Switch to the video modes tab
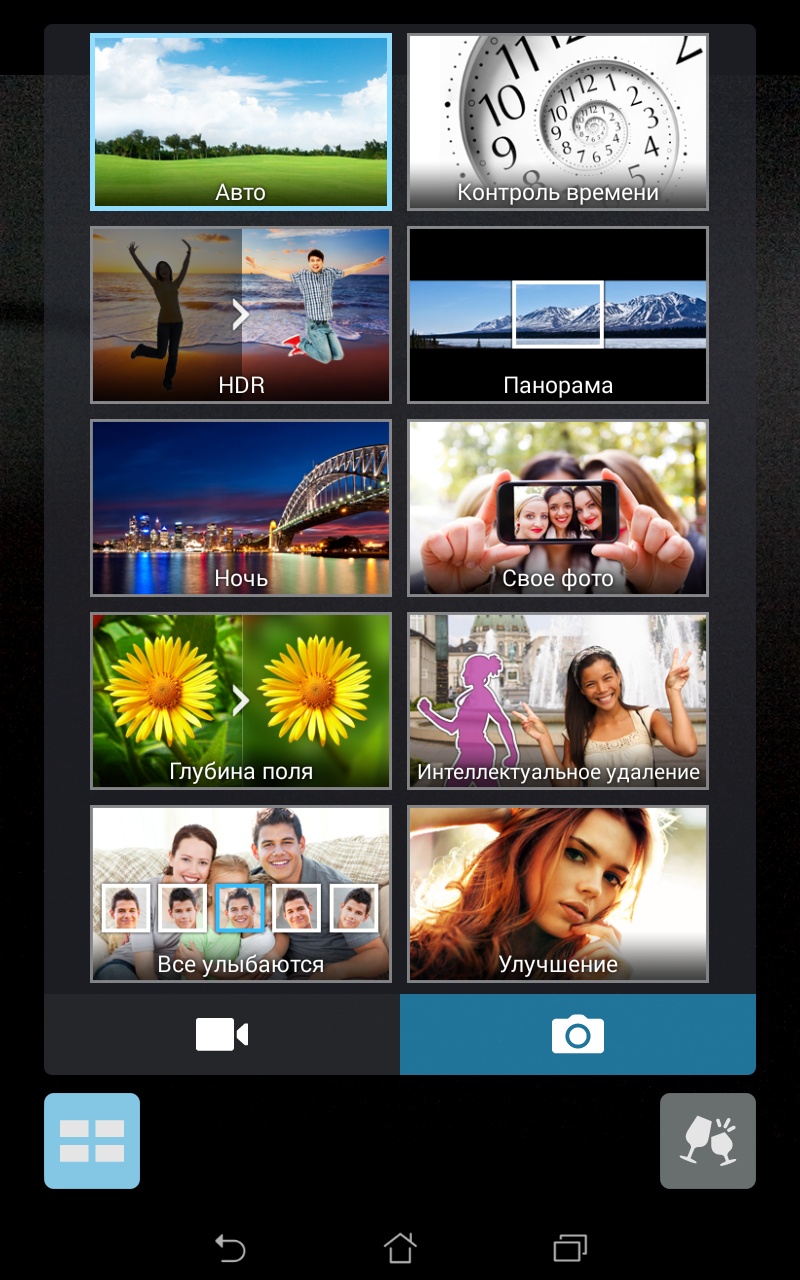Screen dimensions: 800x1280 (x=222, y=1034)
